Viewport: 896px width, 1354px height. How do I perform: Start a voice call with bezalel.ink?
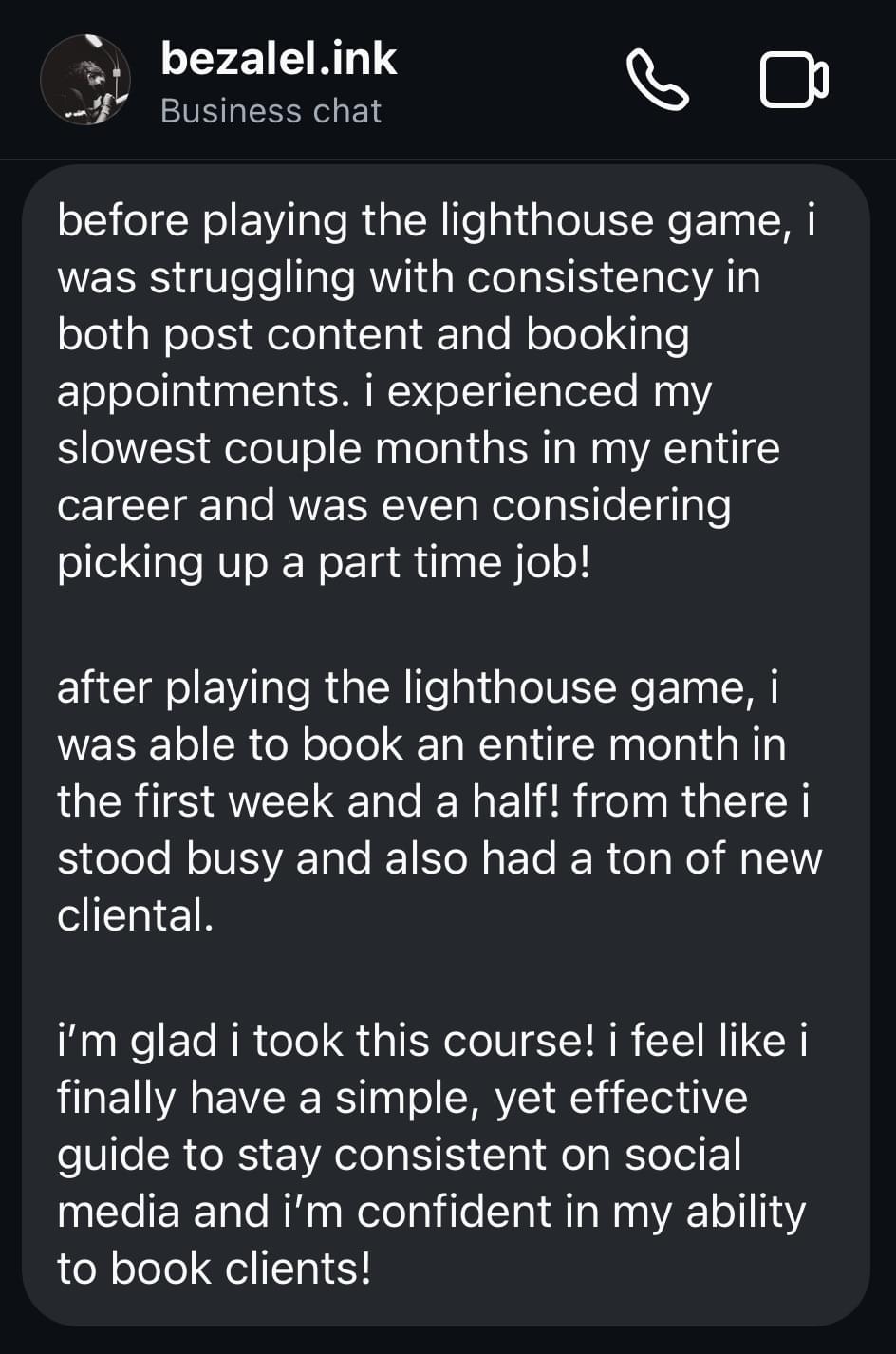[x=657, y=82]
